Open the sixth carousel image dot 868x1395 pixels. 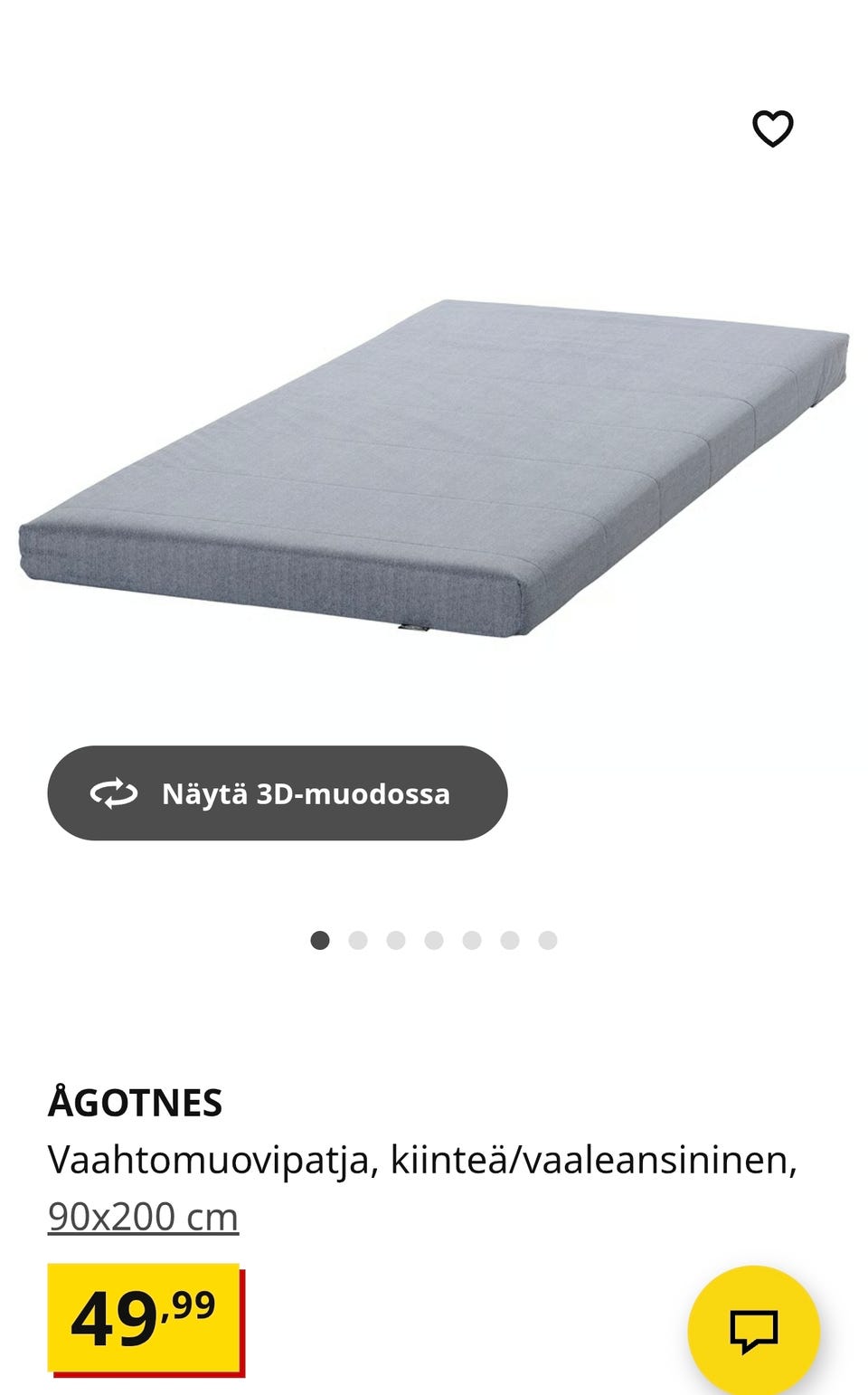point(510,941)
